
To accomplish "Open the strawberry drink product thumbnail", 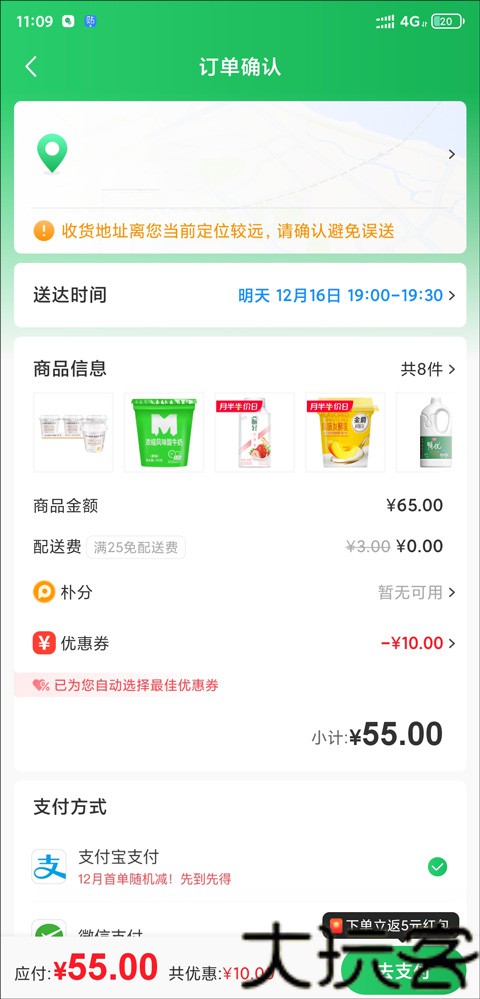I will [254, 433].
